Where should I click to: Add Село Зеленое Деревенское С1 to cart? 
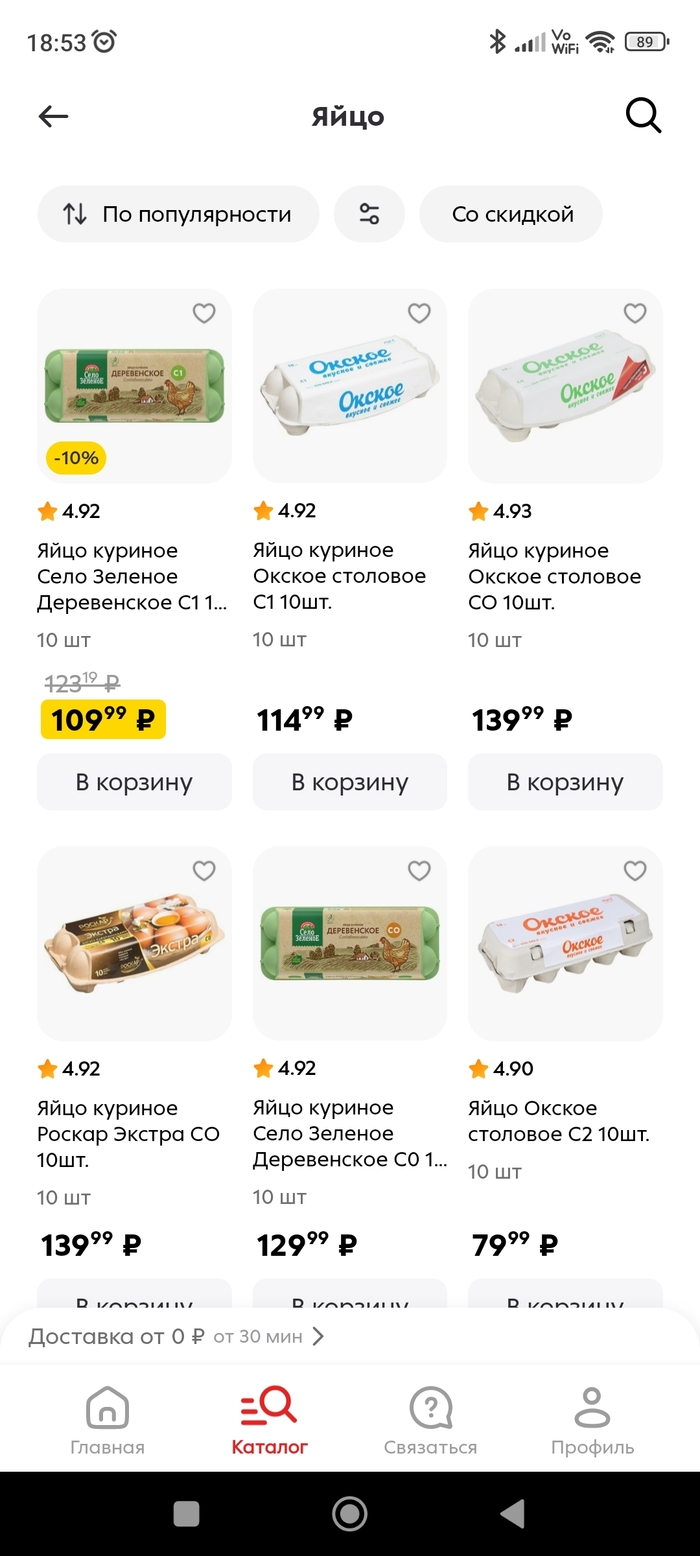click(134, 782)
